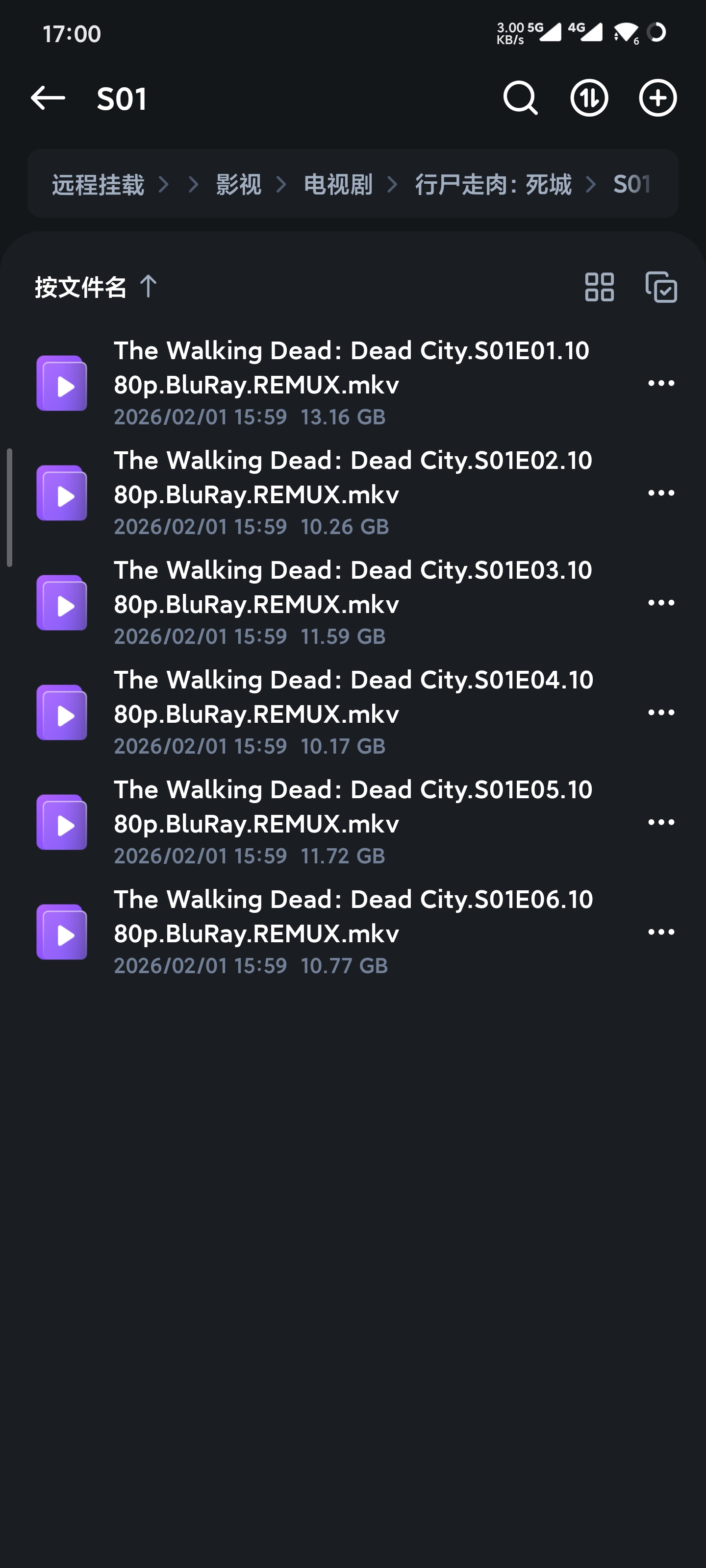Open the transfer list icon
The width and height of the screenshot is (706, 1568).
589,98
